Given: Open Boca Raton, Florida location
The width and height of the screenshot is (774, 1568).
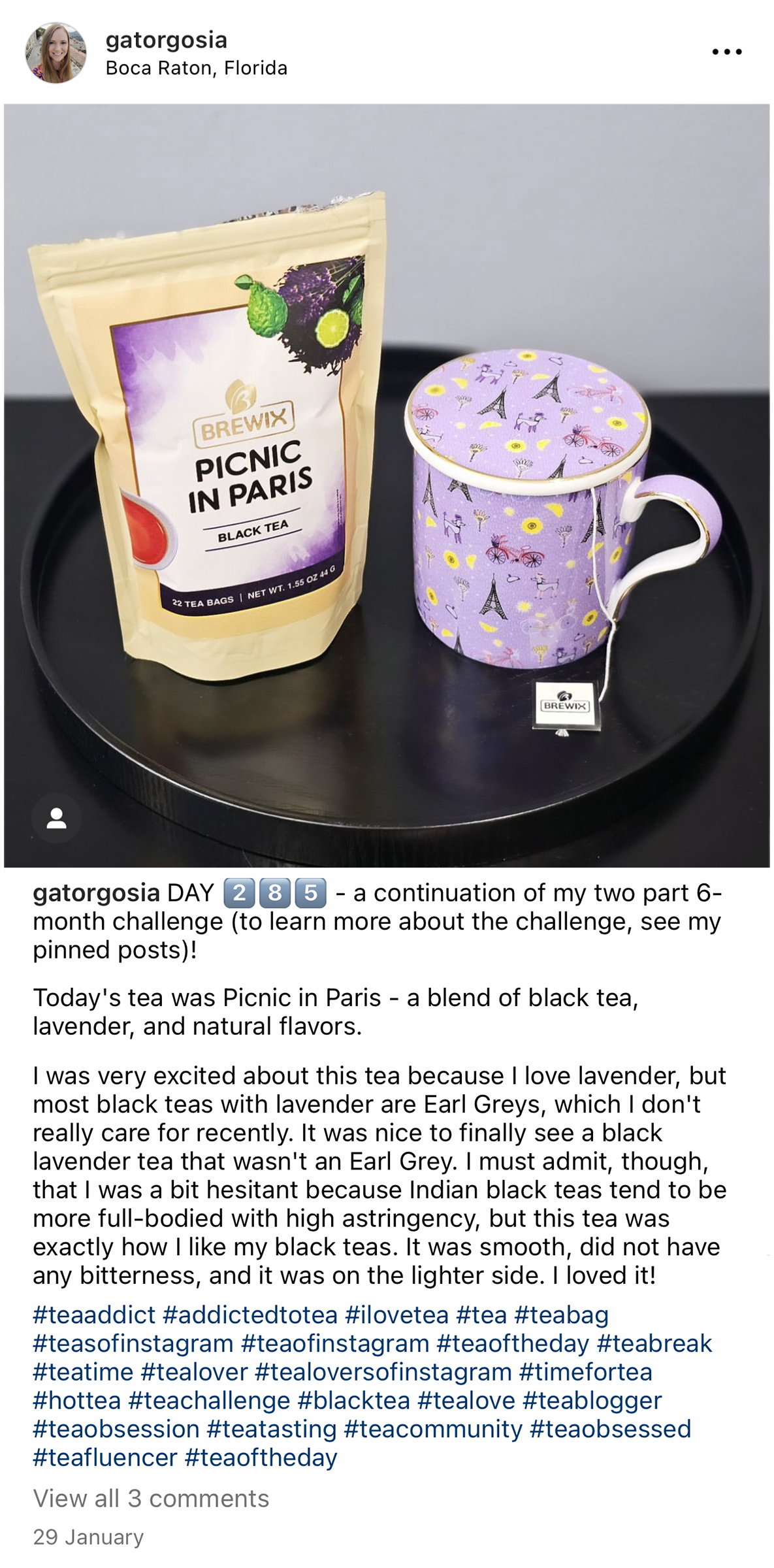Looking at the screenshot, I should 196,68.
